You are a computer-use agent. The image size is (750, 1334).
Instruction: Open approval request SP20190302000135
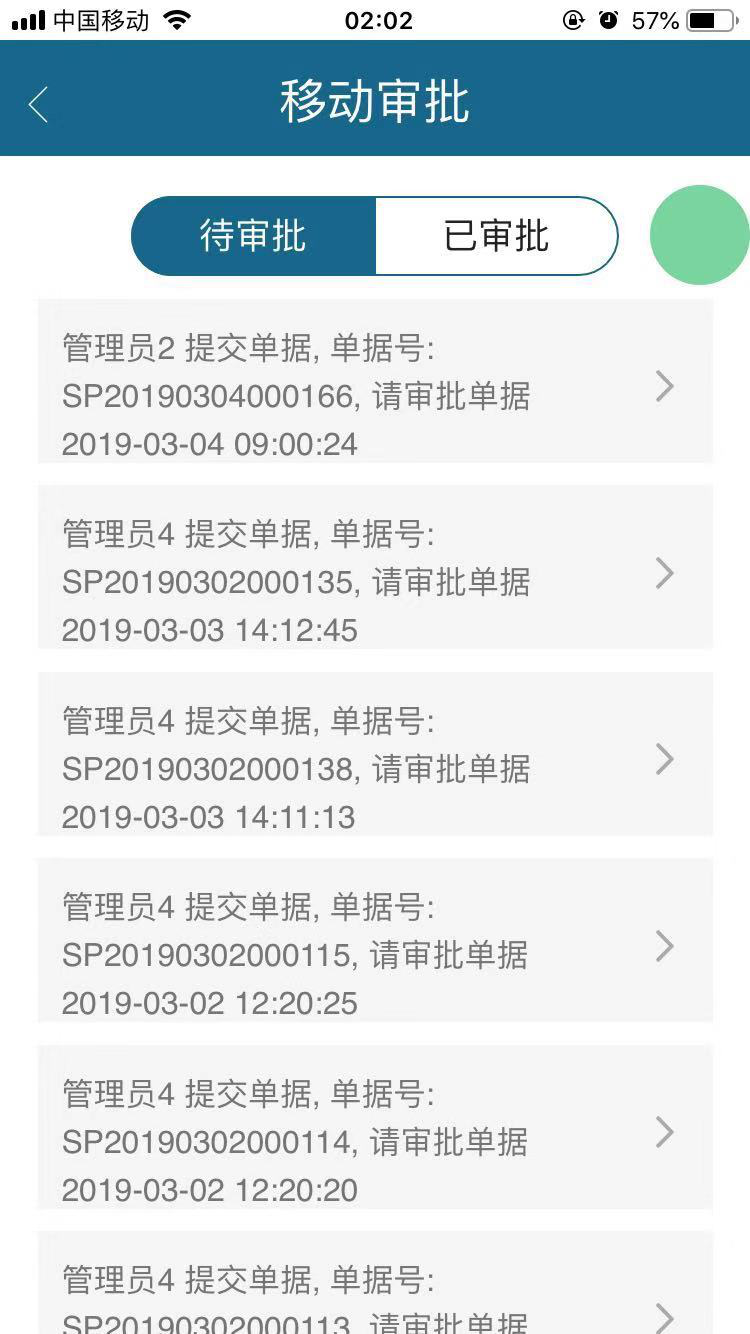coord(375,568)
